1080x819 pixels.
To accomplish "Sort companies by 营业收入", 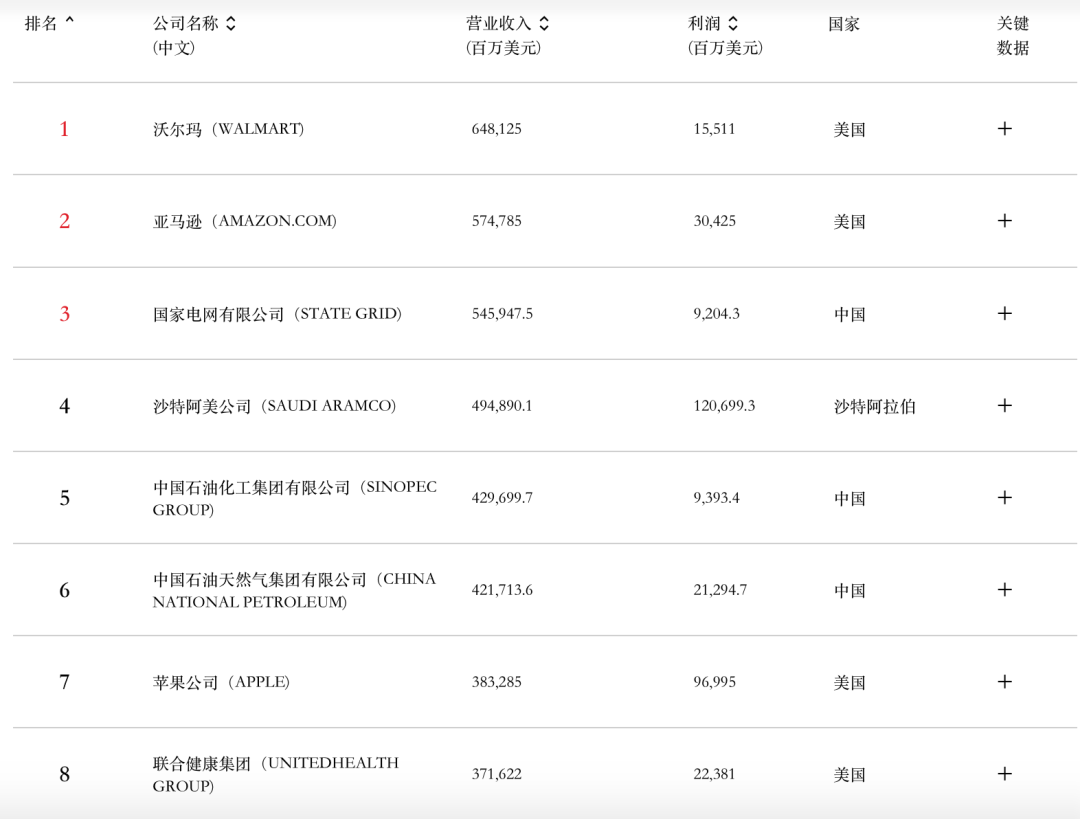I will pos(544,23).
